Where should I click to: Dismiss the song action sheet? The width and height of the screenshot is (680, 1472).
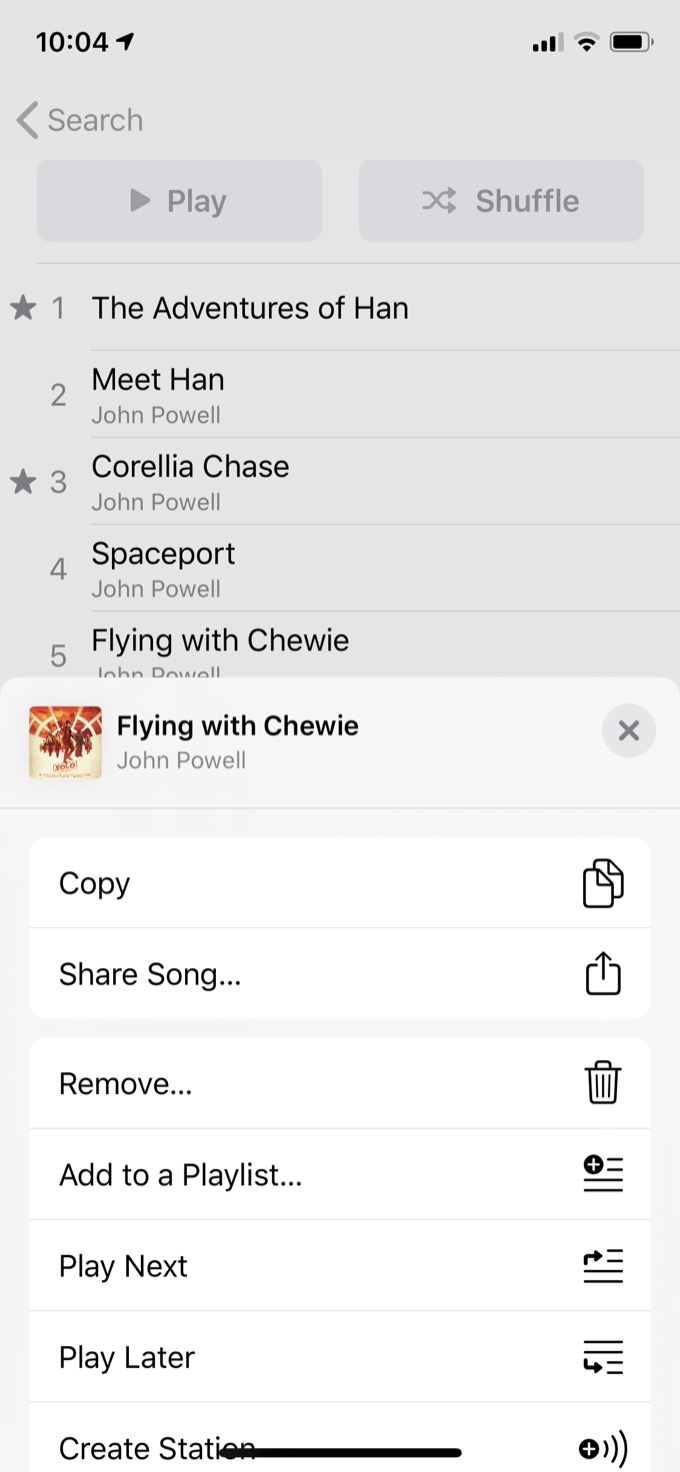click(x=628, y=731)
